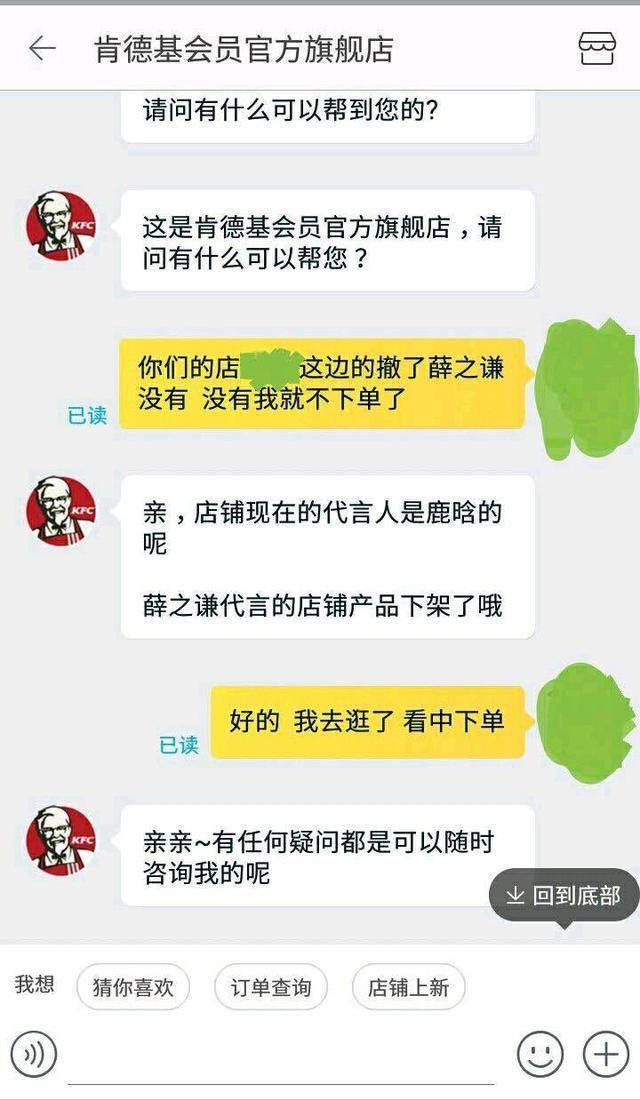Viewport: 640px width, 1100px height.
Task: Select the 猜你喜欢 chip
Action: (x=133, y=988)
